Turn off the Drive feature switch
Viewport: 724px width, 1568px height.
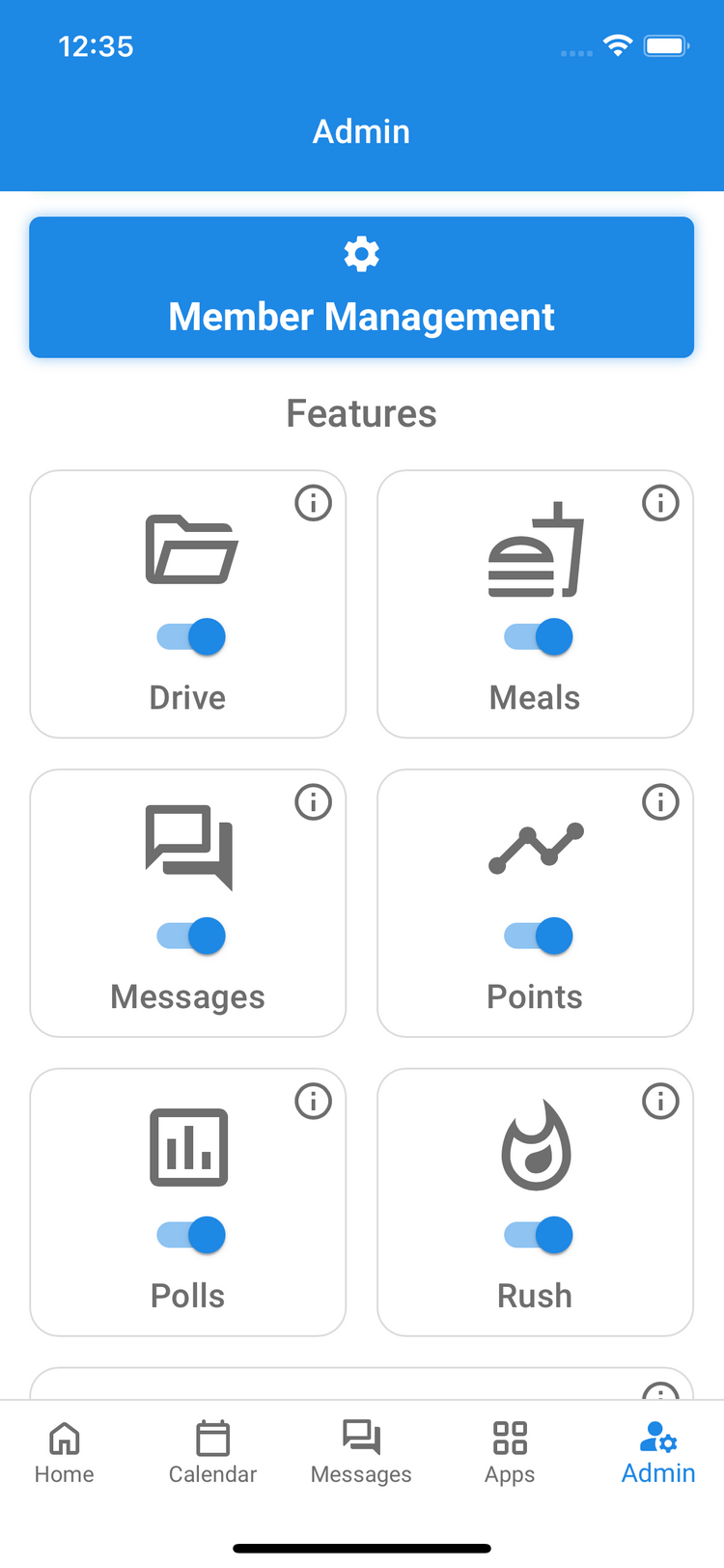tap(191, 637)
